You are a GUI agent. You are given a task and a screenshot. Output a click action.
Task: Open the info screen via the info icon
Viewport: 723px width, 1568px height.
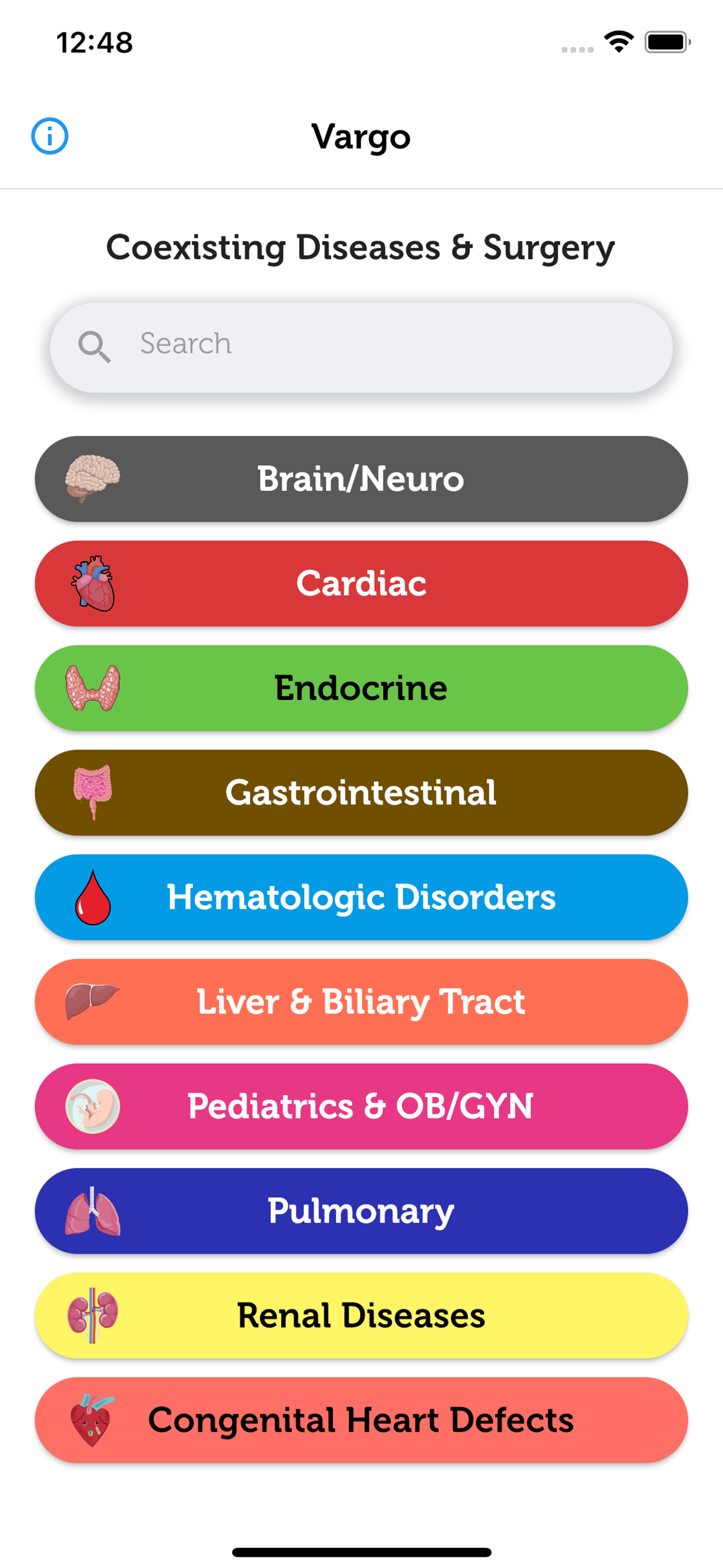click(x=50, y=136)
